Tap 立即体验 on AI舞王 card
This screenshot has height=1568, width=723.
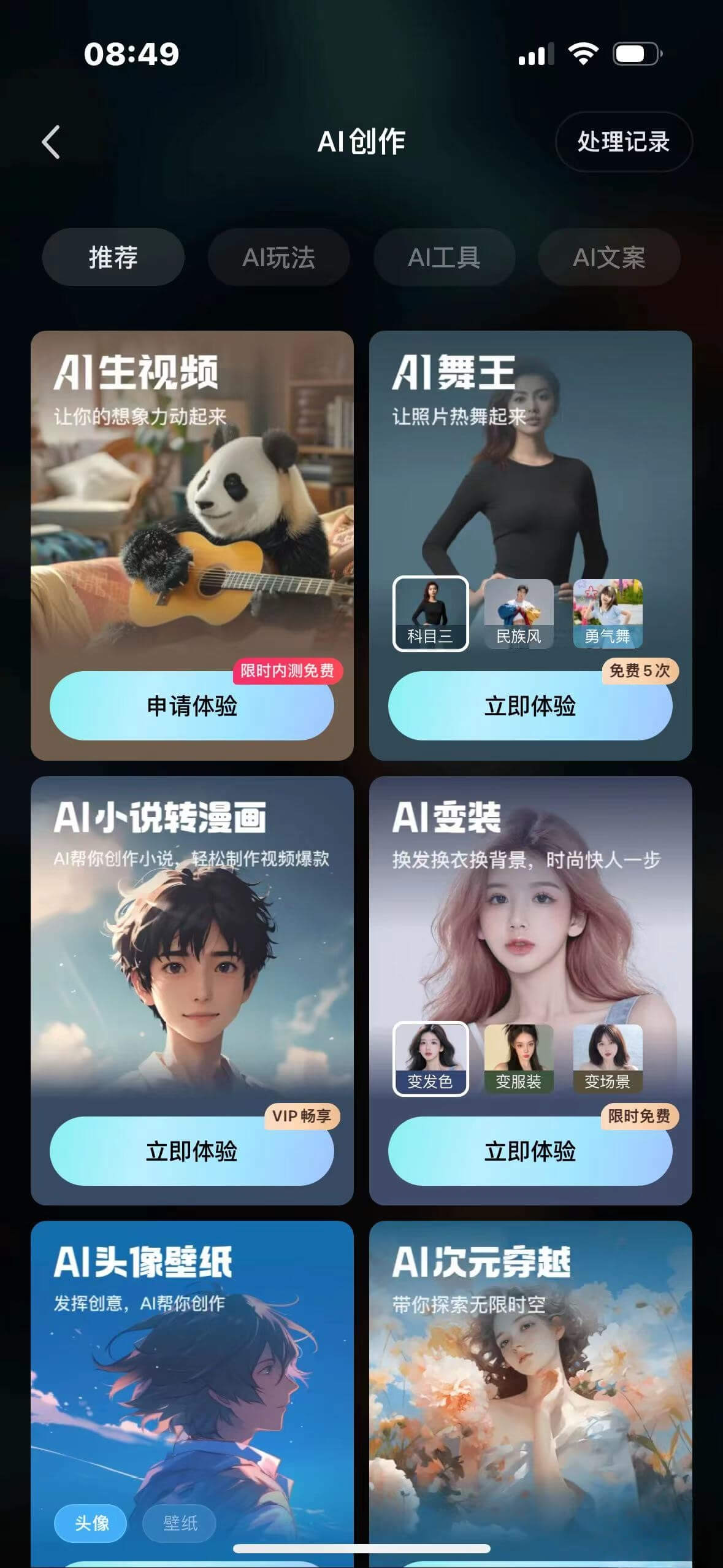pos(530,706)
